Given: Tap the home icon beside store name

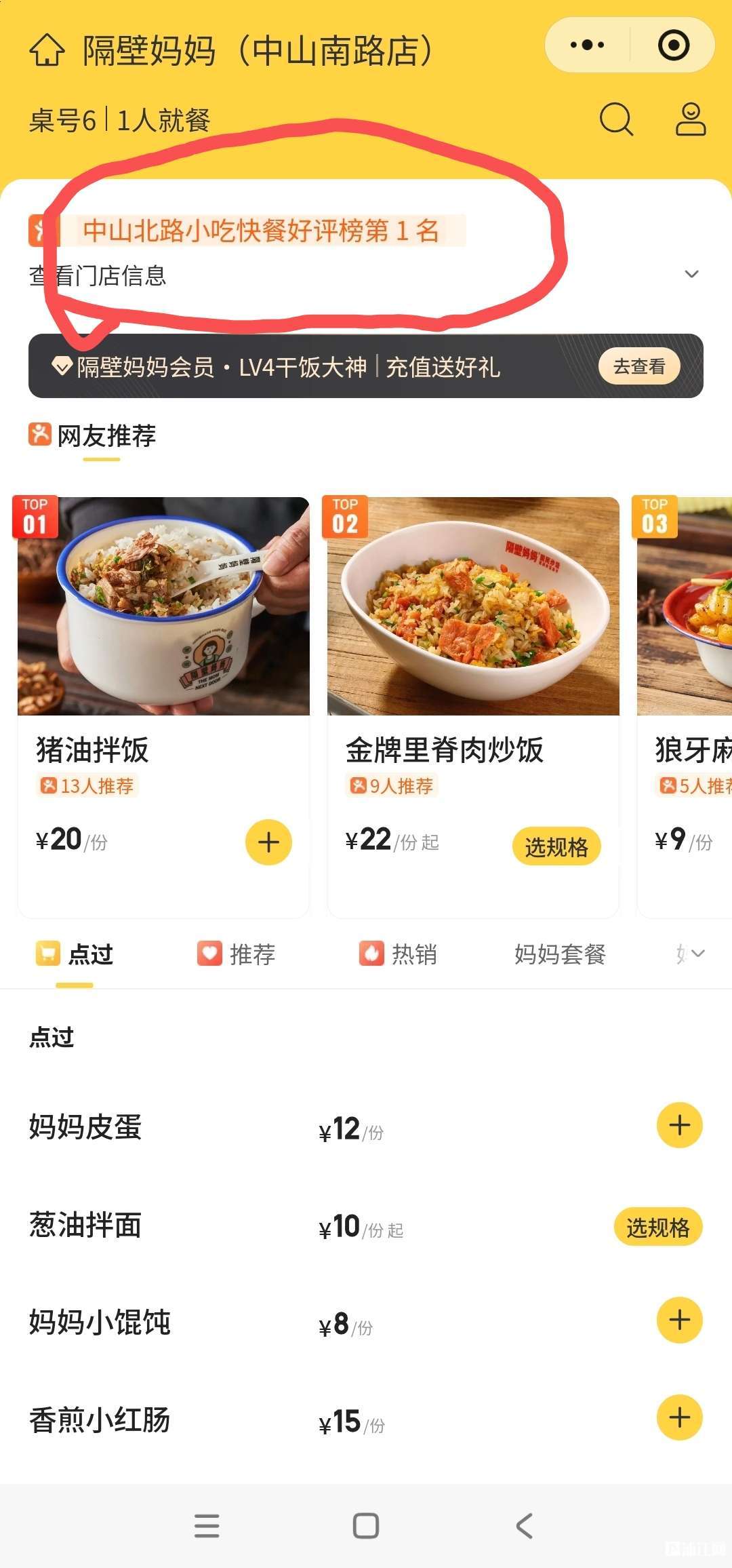Looking at the screenshot, I should [47, 50].
